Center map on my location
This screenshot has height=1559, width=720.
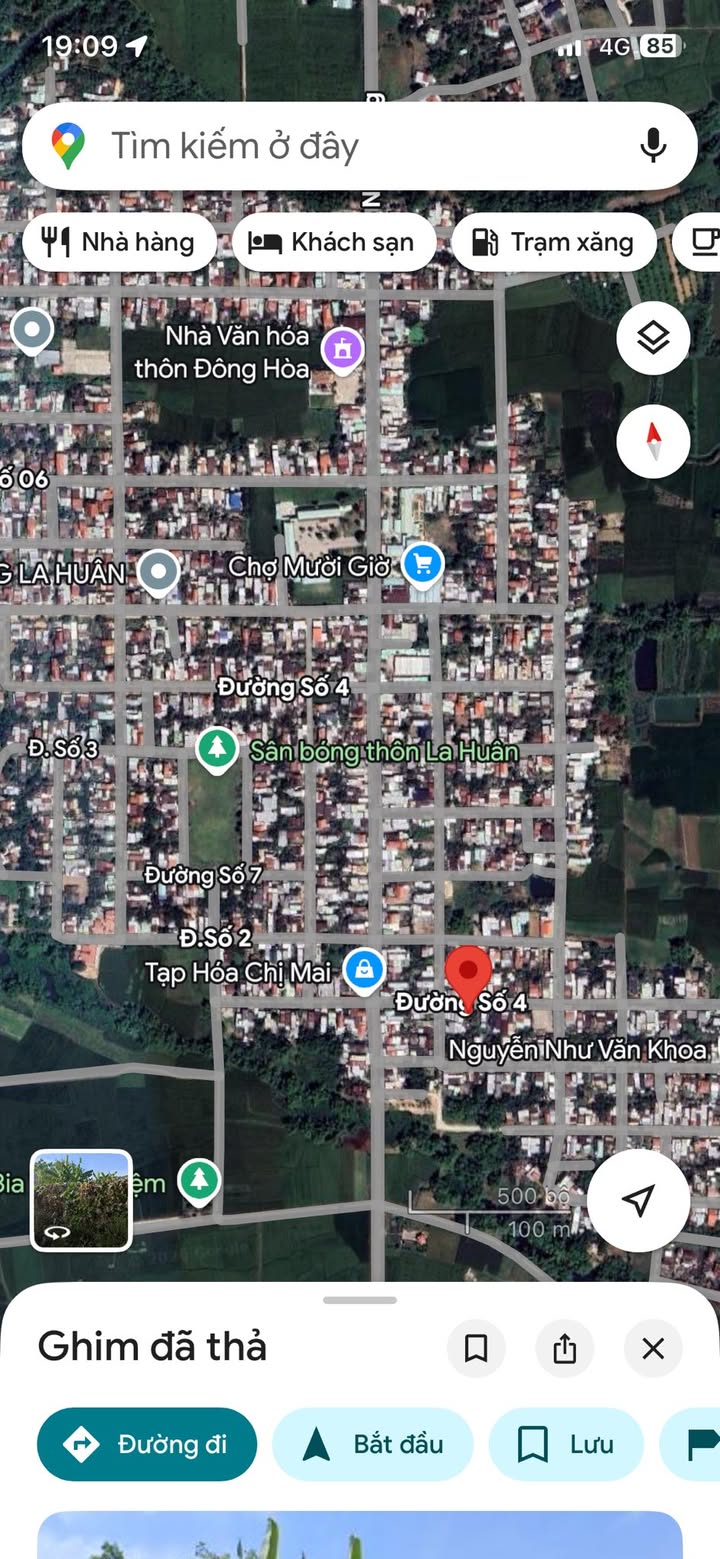[x=638, y=1200]
